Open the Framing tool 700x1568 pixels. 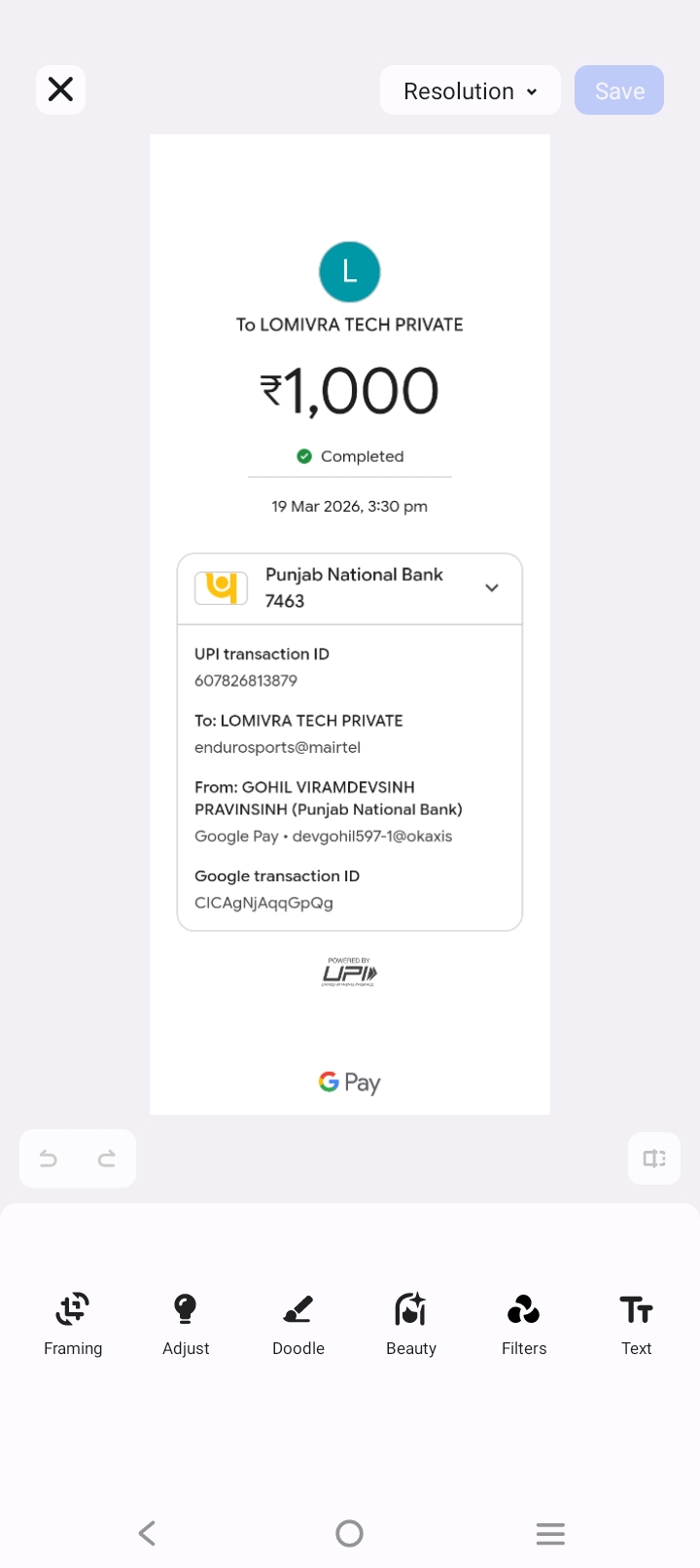[x=73, y=1323]
